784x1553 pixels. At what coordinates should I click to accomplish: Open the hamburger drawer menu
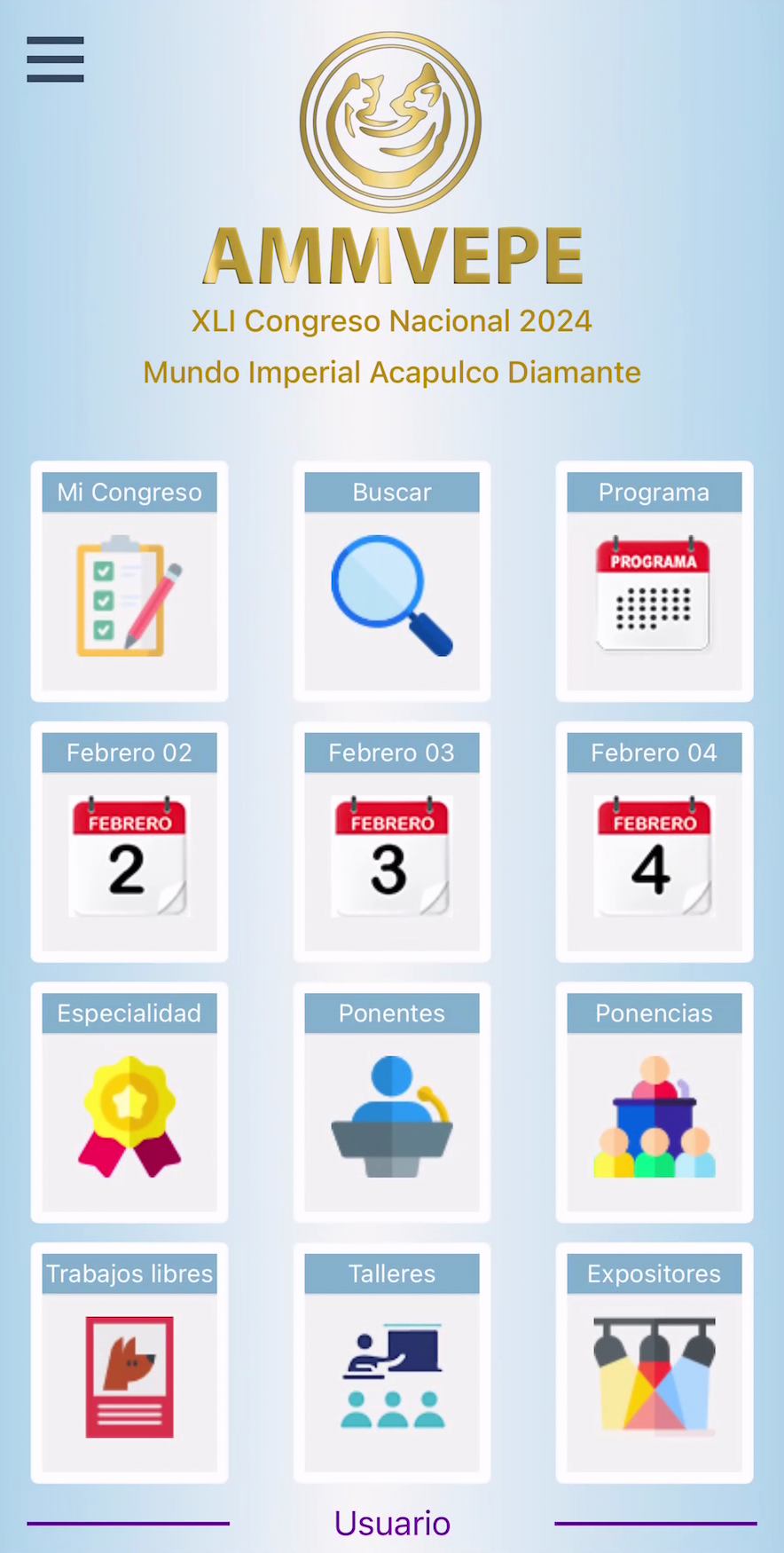[55, 59]
